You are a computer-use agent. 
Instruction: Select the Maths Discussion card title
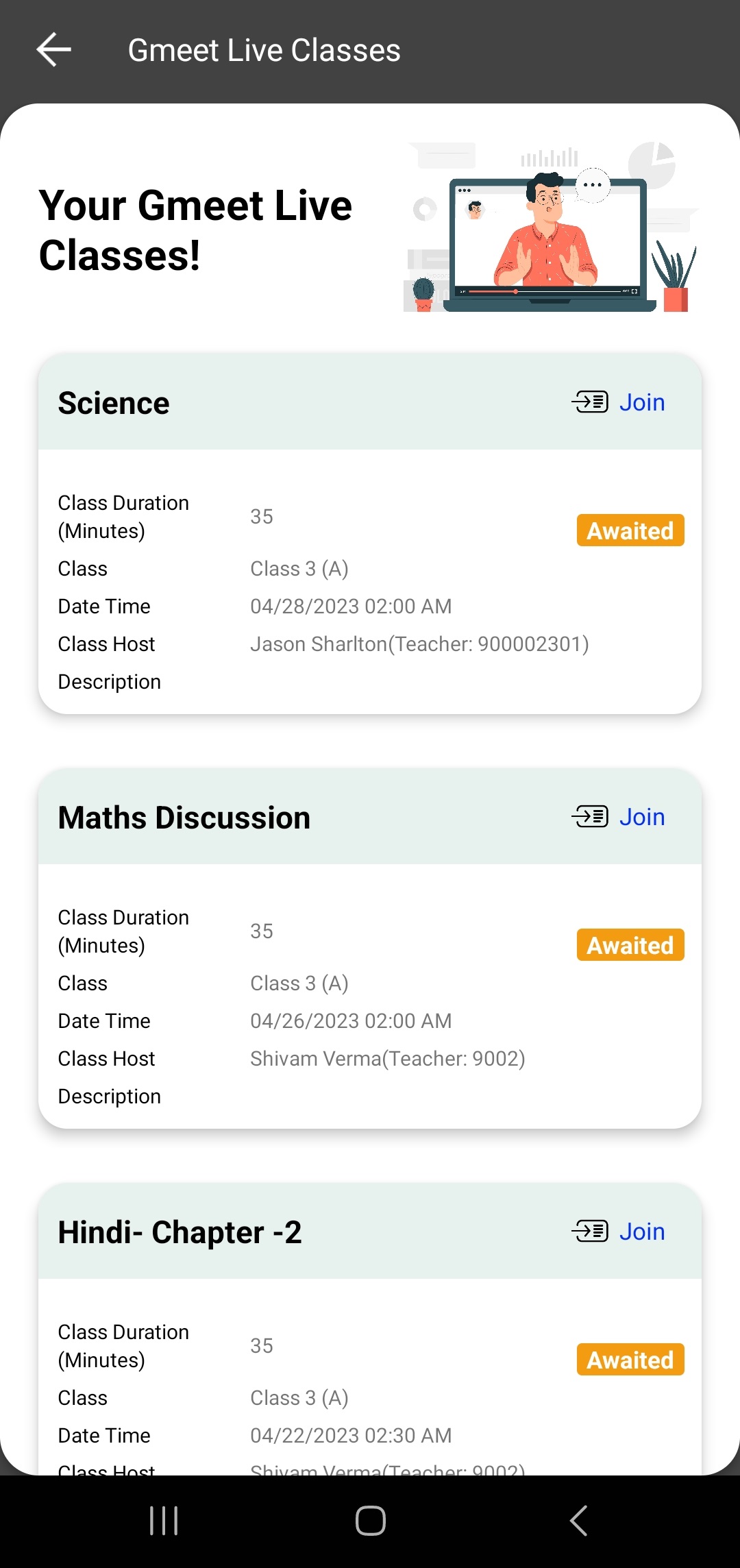[x=185, y=817]
